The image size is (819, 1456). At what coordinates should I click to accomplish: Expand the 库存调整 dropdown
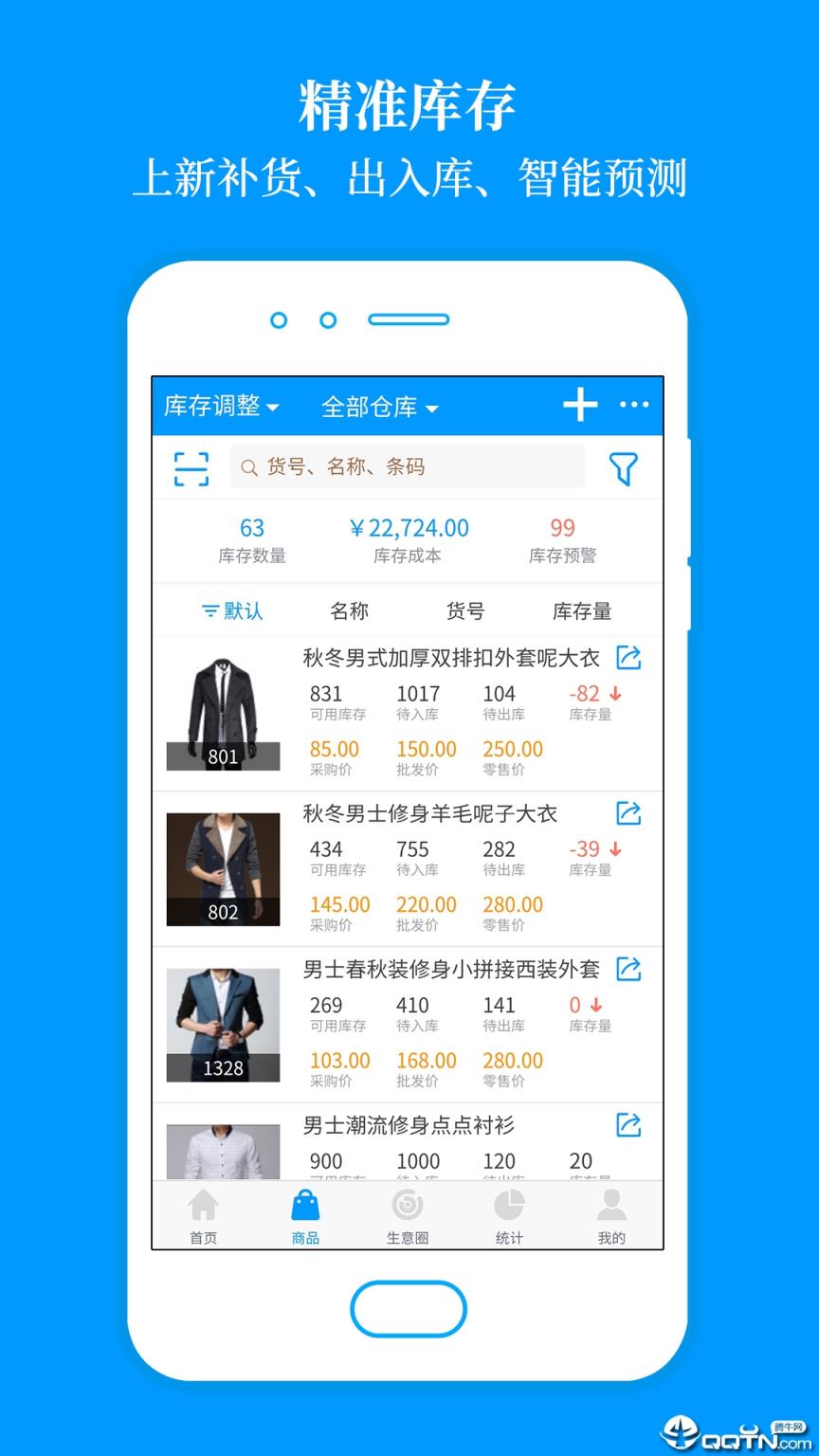(220, 406)
